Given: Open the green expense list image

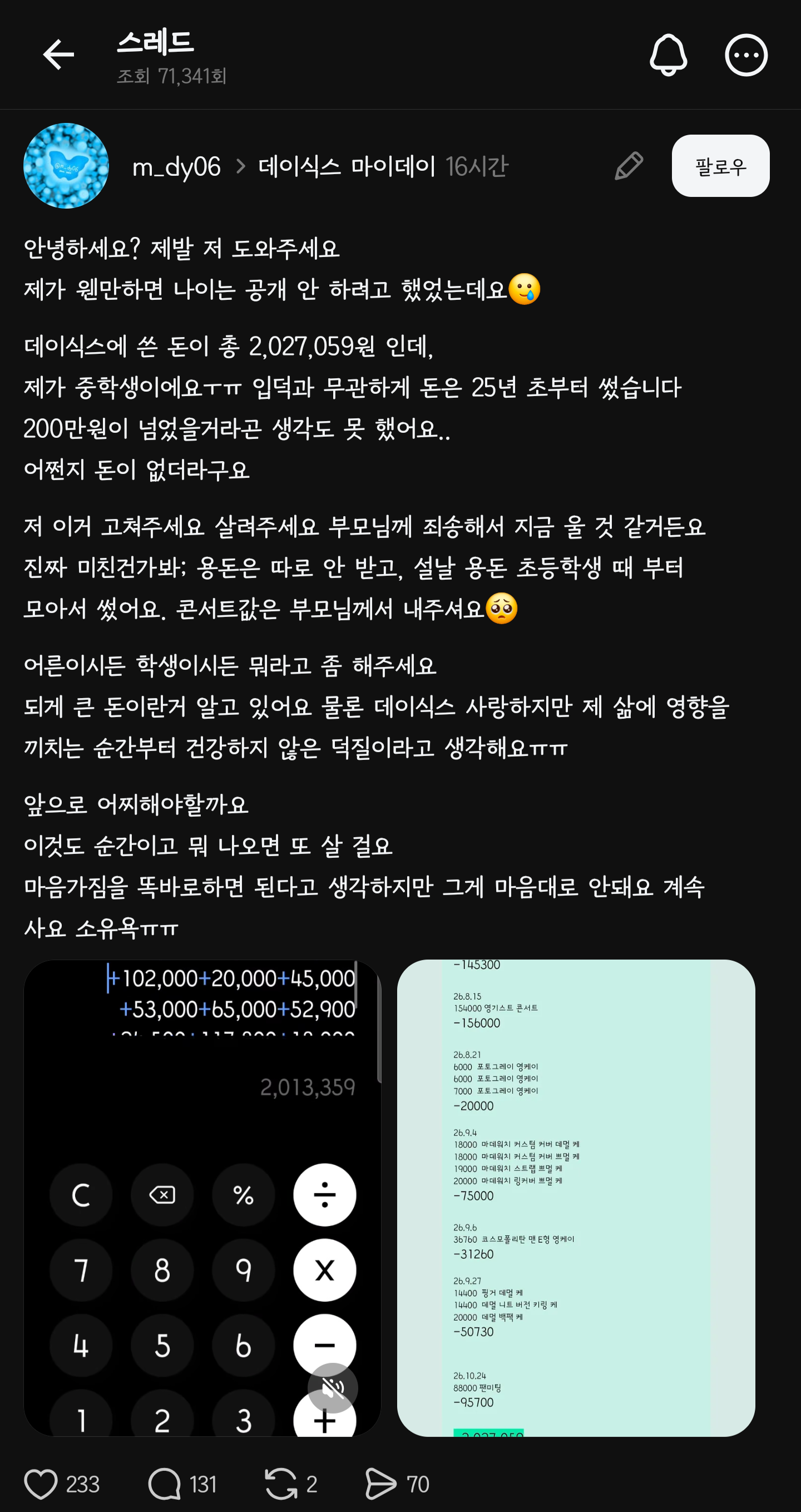Looking at the screenshot, I should 576,1197.
